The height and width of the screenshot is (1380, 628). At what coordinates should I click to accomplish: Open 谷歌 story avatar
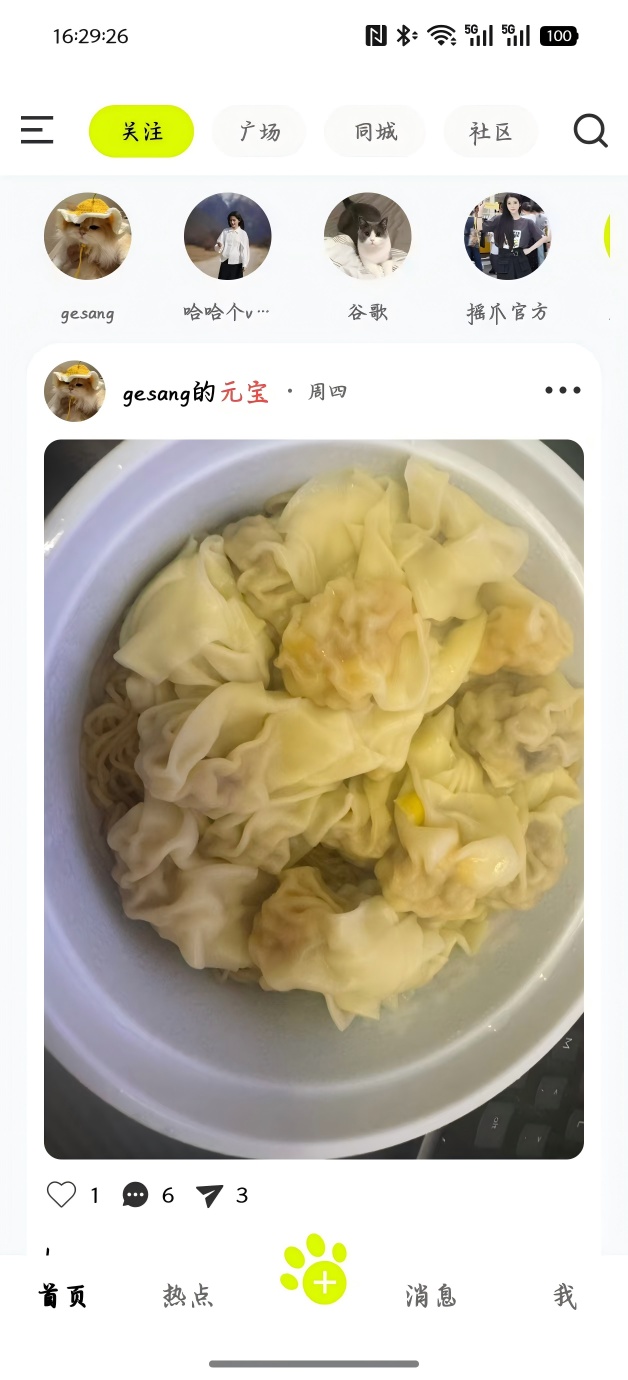tap(367, 237)
